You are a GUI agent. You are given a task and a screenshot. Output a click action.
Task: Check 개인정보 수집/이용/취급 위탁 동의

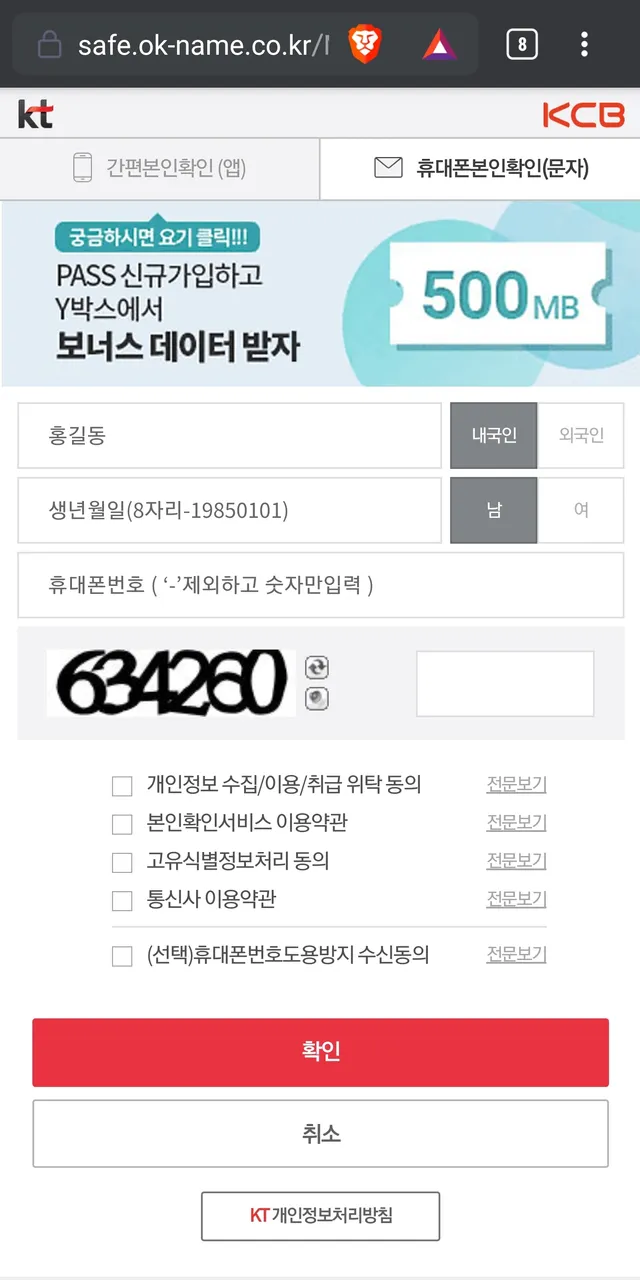pos(122,786)
